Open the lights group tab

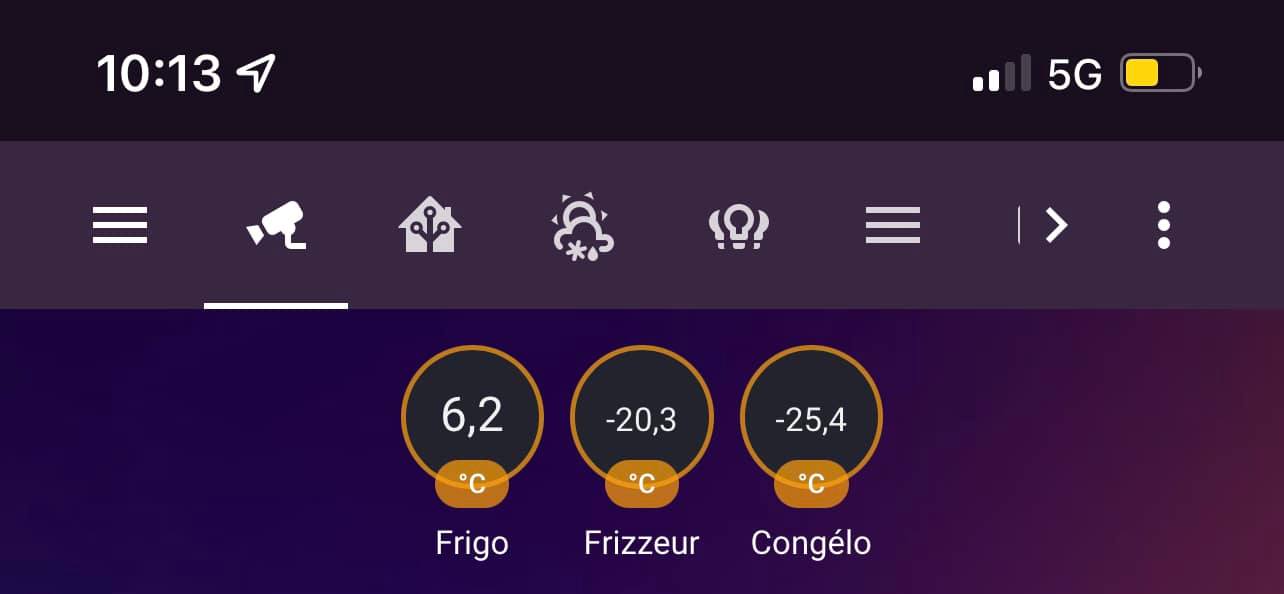pos(738,225)
